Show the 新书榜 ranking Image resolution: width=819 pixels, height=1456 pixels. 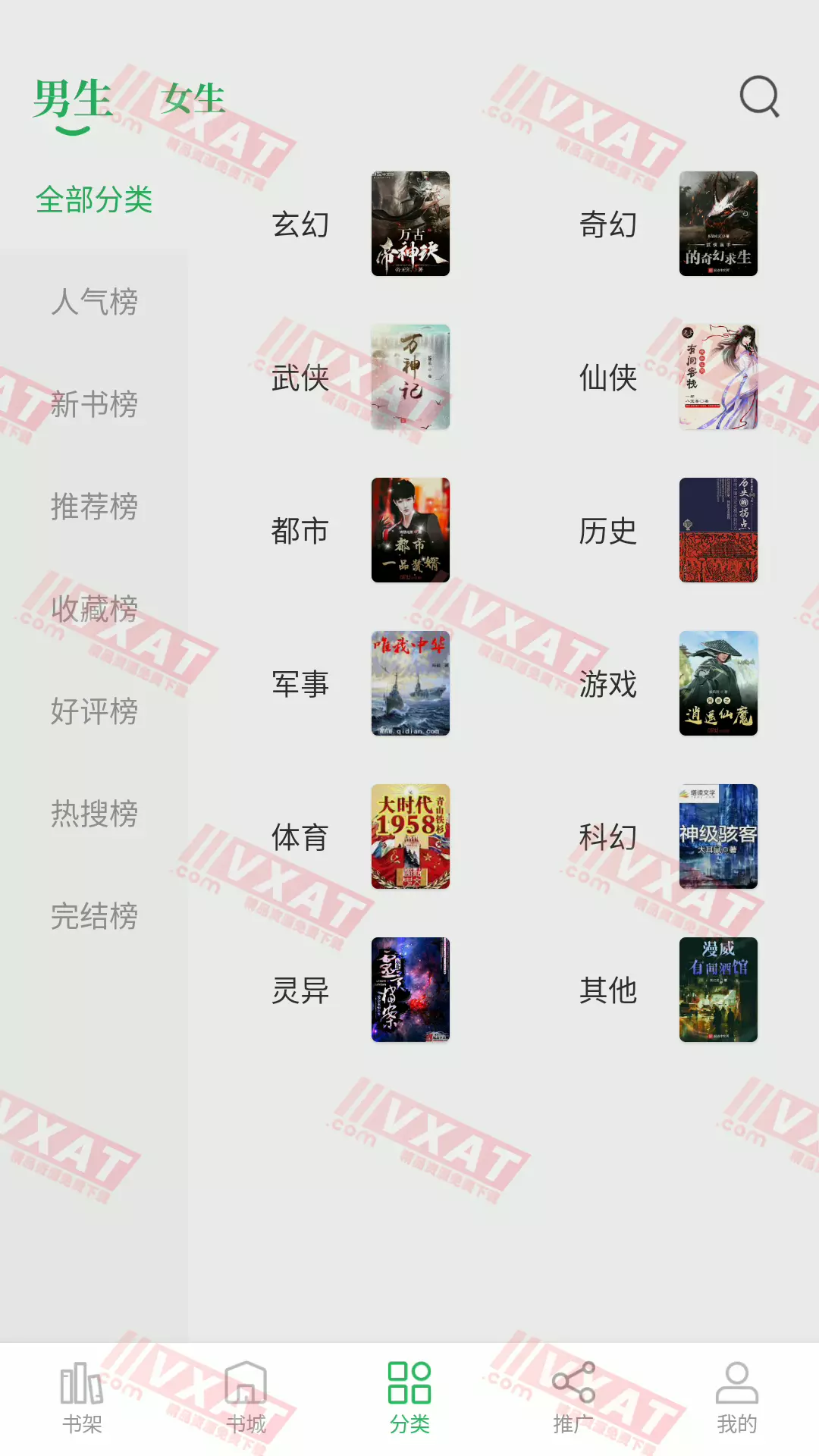pos(94,404)
